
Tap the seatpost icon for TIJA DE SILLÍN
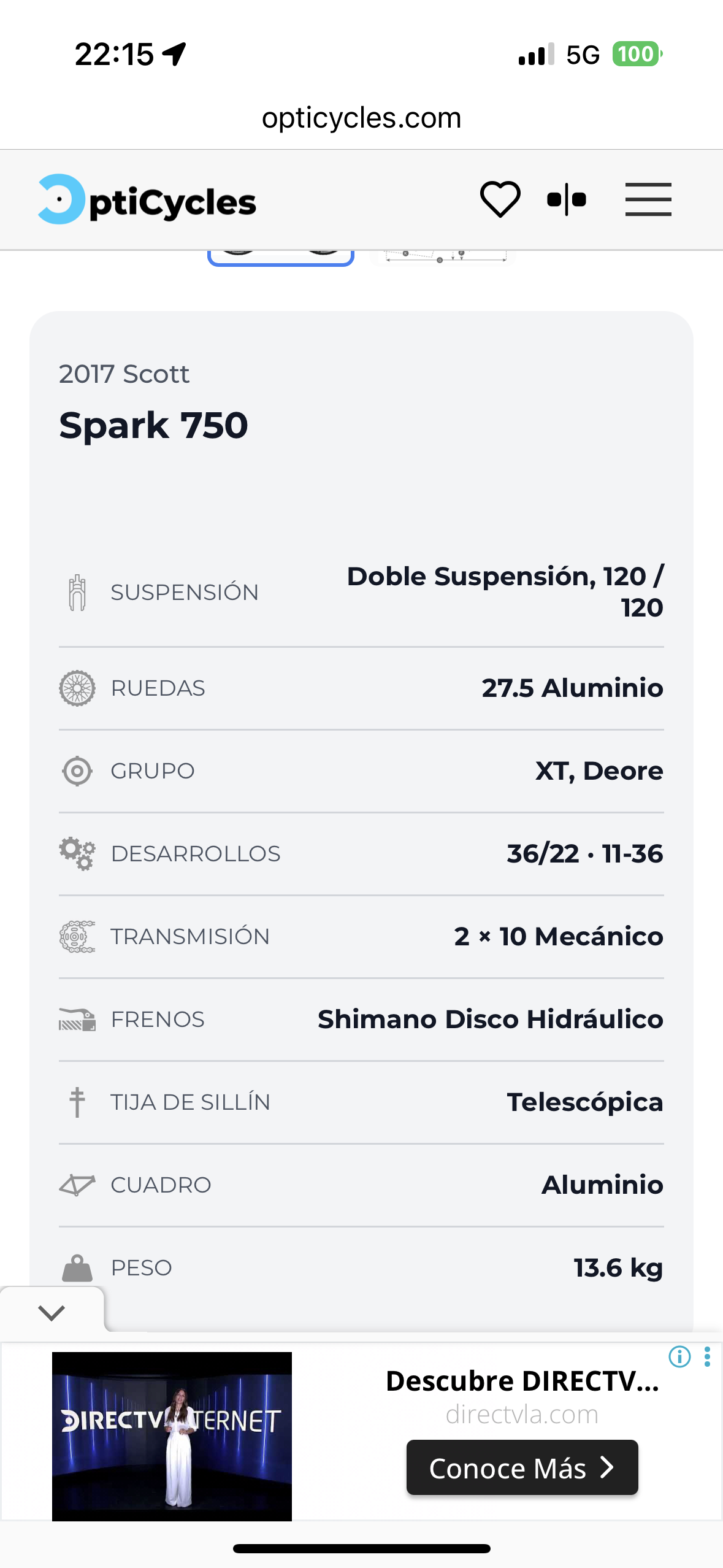(x=76, y=1101)
